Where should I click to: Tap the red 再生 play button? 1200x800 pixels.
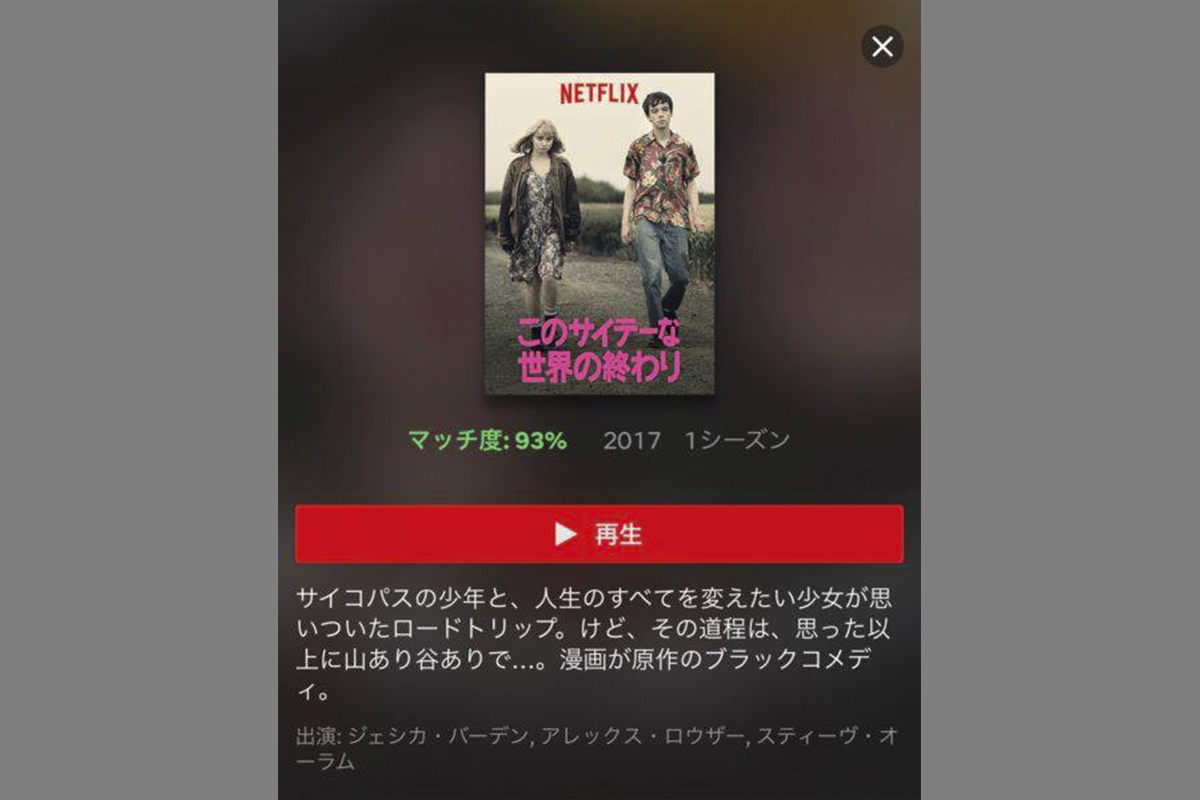pos(599,534)
